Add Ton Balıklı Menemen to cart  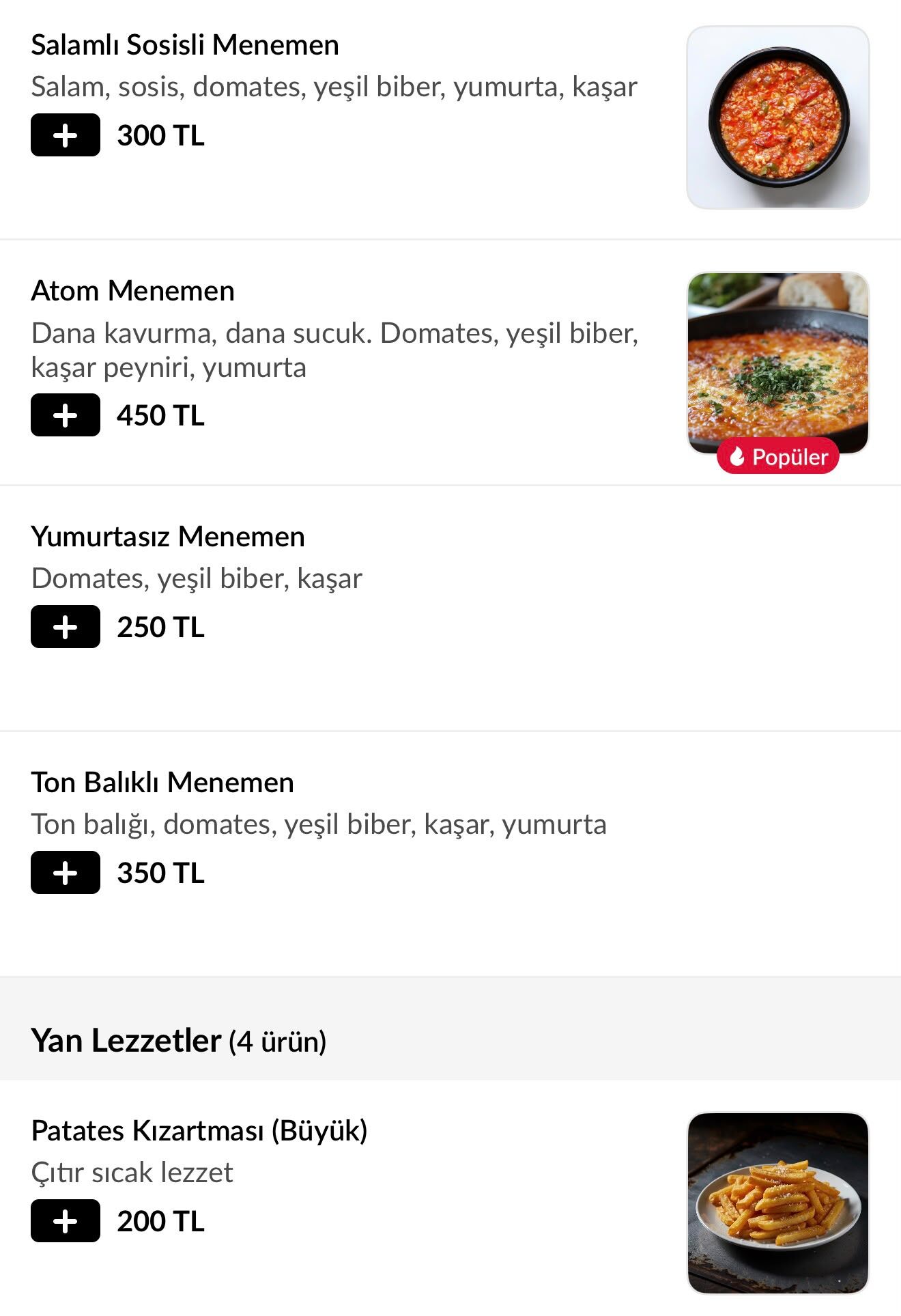click(66, 873)
